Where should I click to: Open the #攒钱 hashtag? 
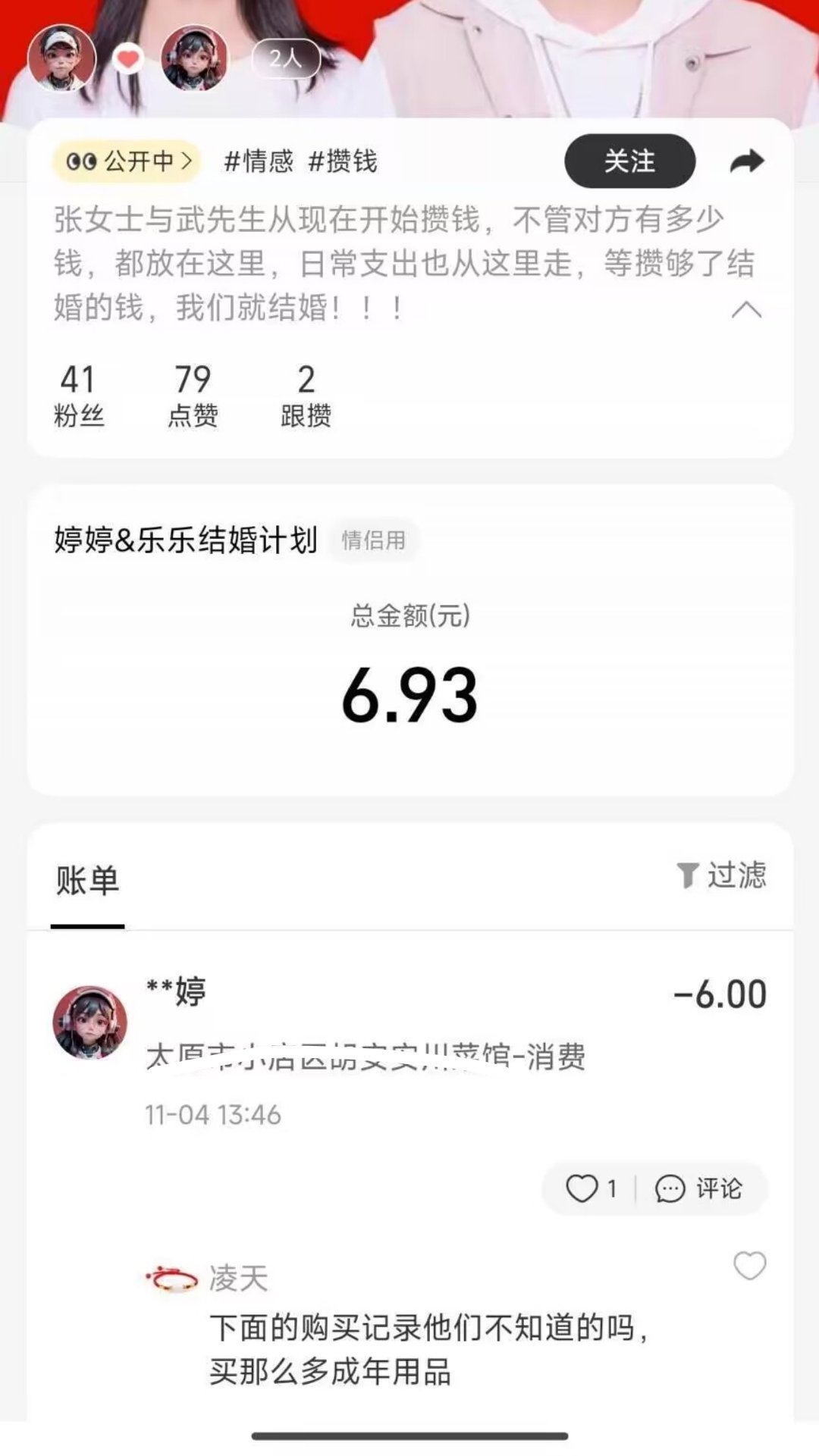pyautogui.click(x=343, y=161)
